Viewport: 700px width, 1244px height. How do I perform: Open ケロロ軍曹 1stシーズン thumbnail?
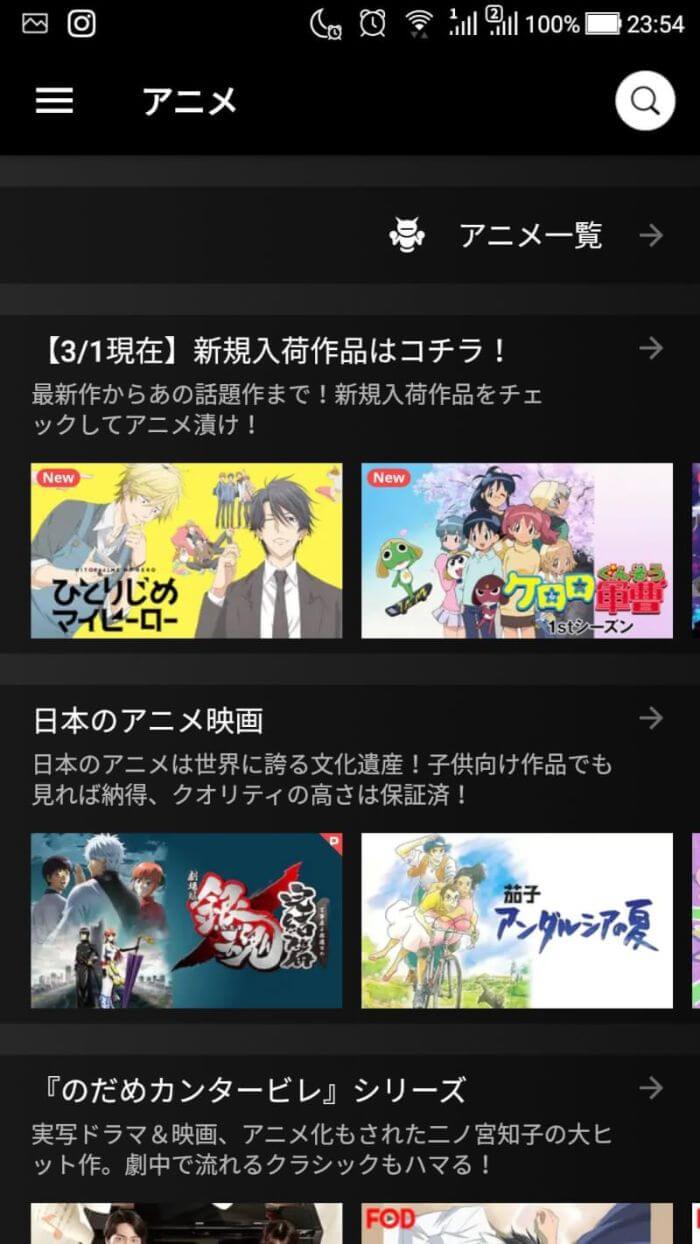(516, 550)
